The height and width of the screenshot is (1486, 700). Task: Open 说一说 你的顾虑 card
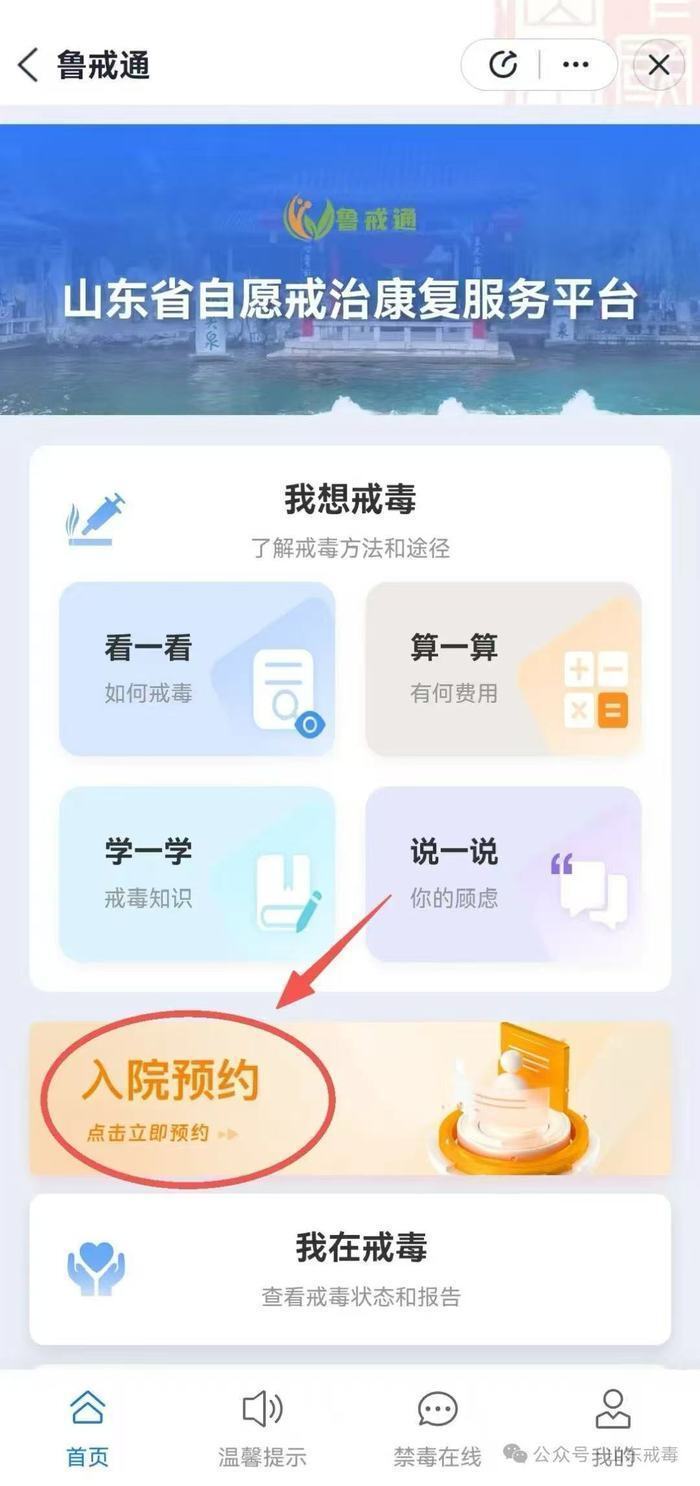[x=503, y=873]
